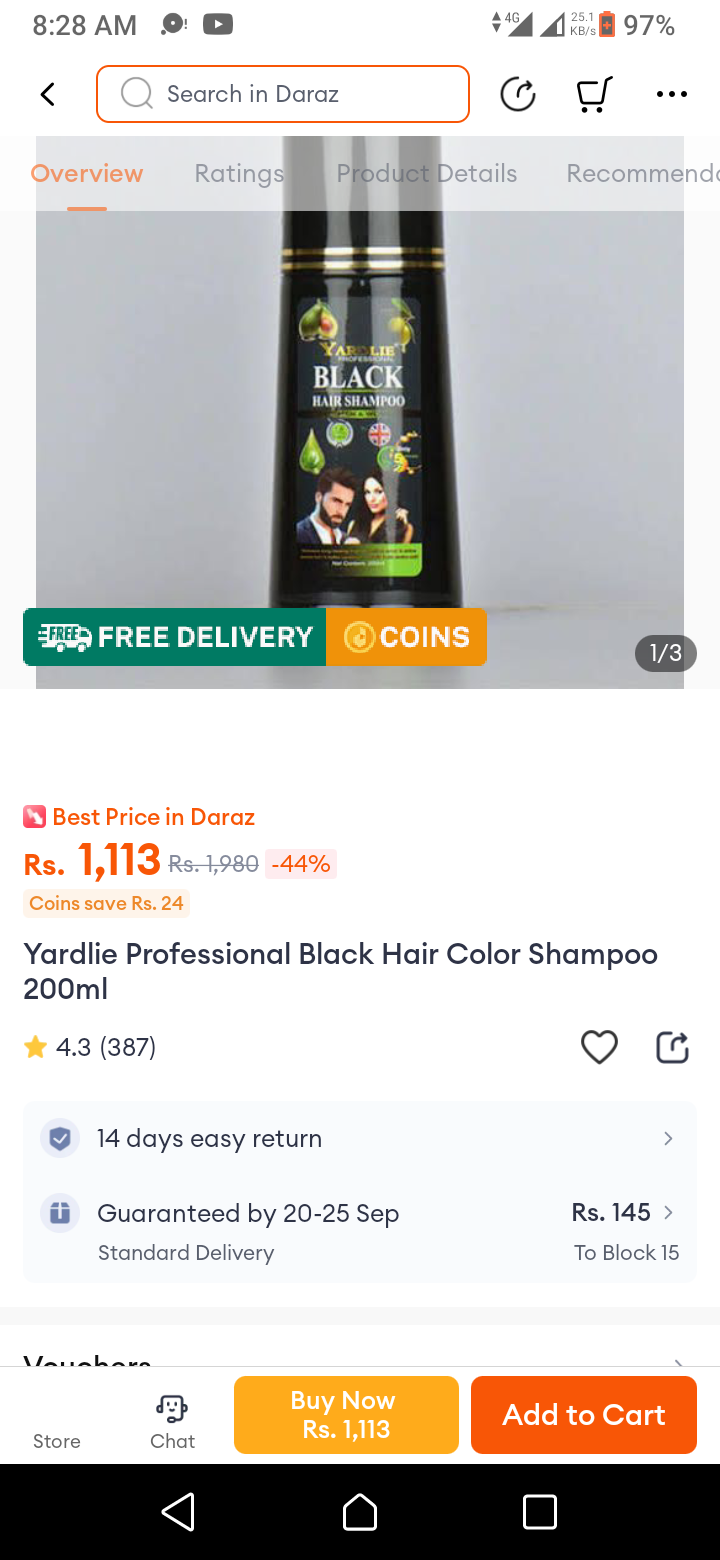Tap the Search in Daraz box
The image size is (720, 1560).
pyautogui.click(x=283, y=94)
